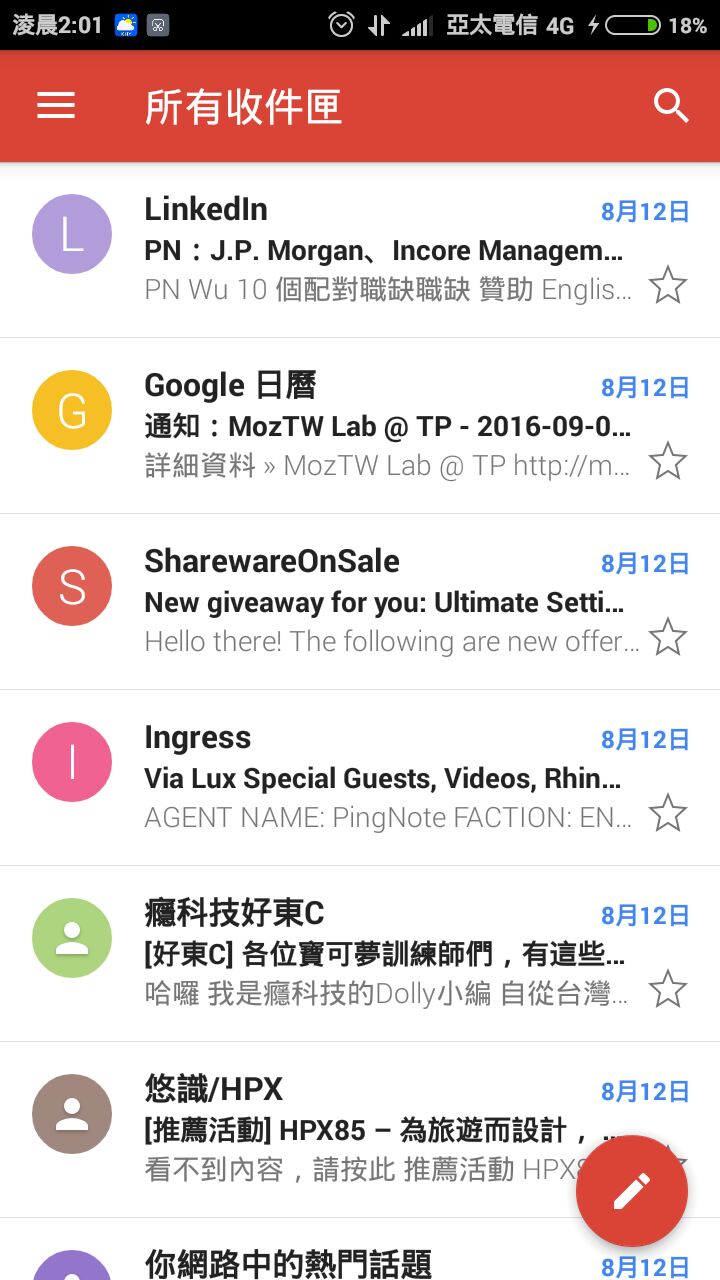The width and height of the screenshot is (720, 1280).
Task: Open the navigation drawer menu
Action: coord(56,106)
